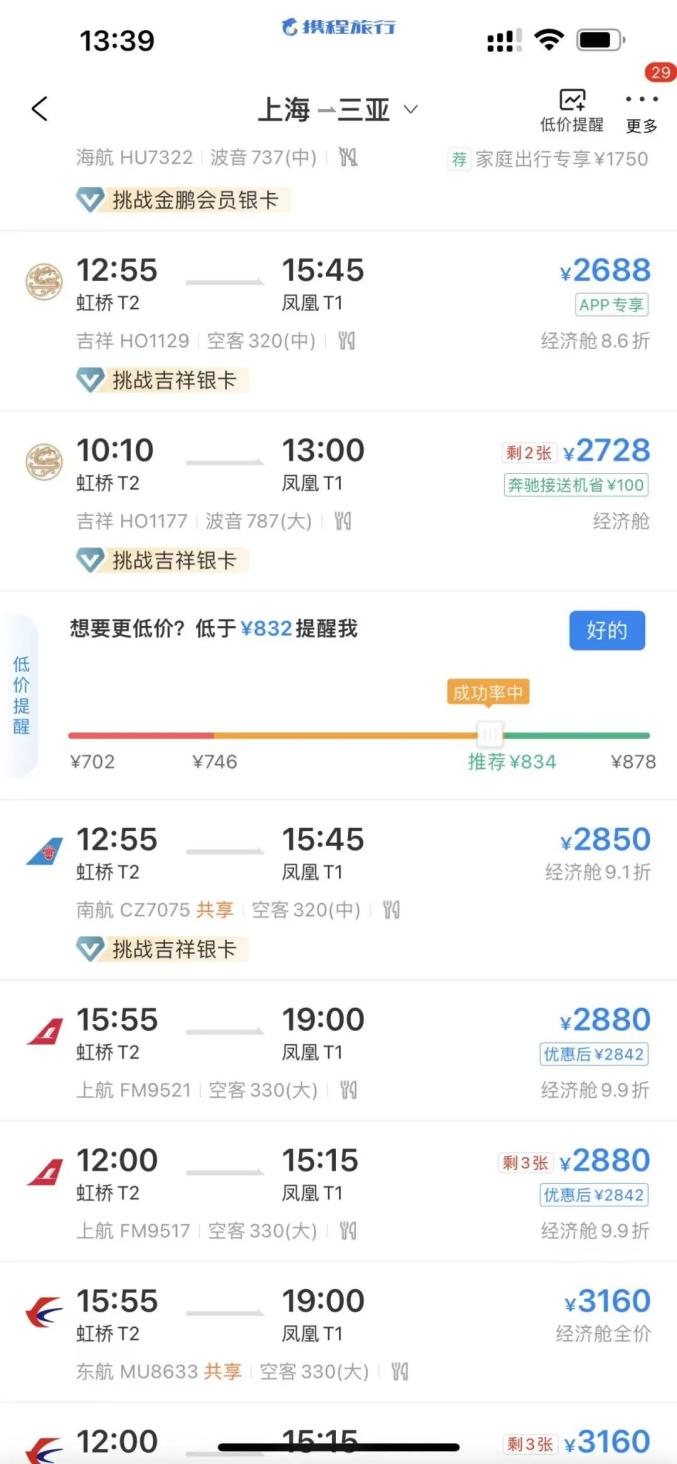677x1464 pixels.
Task: Tap the price alert slider handle
Action: pyautogui.click(x=489, y=735)
